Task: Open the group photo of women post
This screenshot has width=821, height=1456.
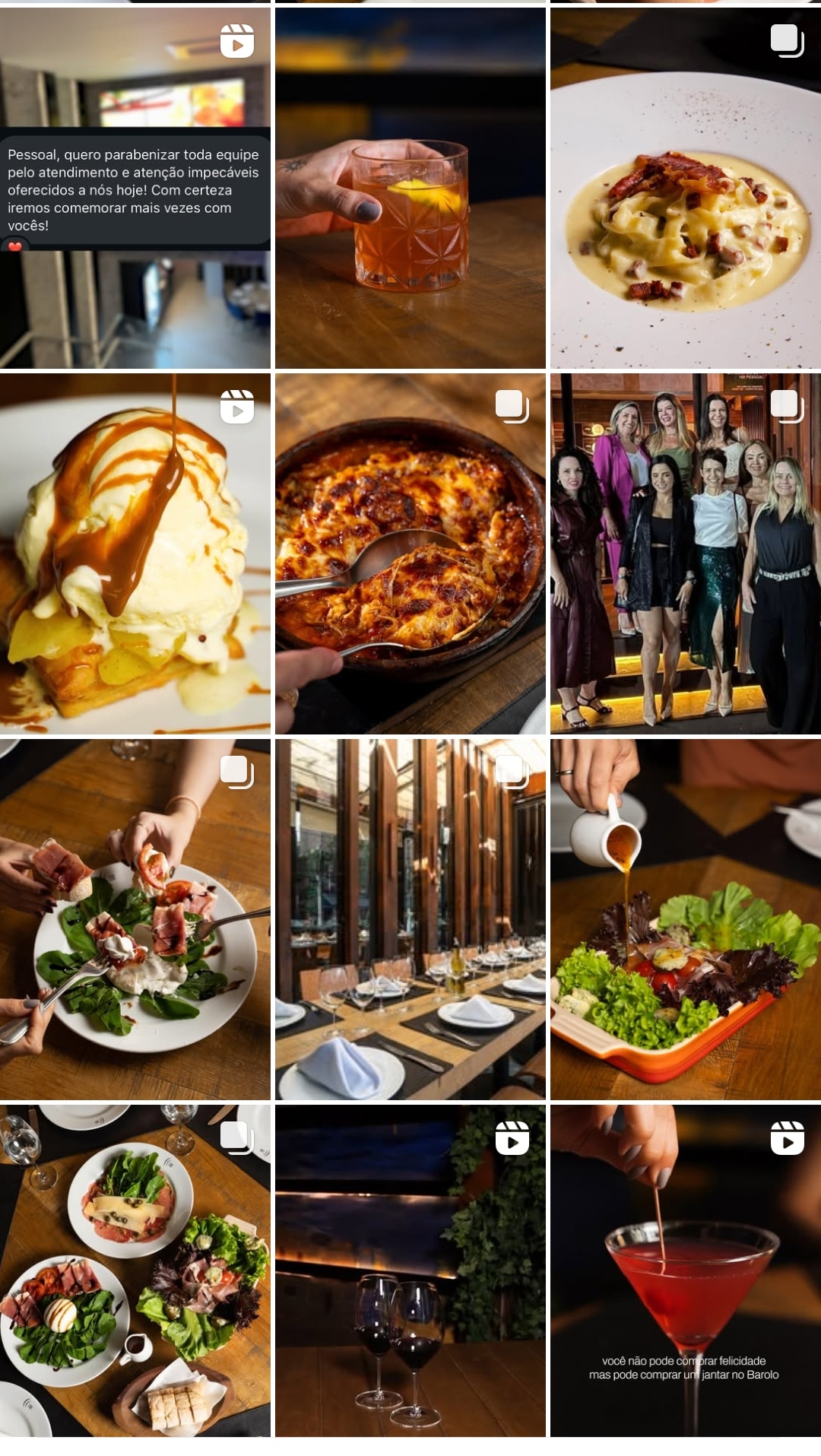Action: (686, 554)
